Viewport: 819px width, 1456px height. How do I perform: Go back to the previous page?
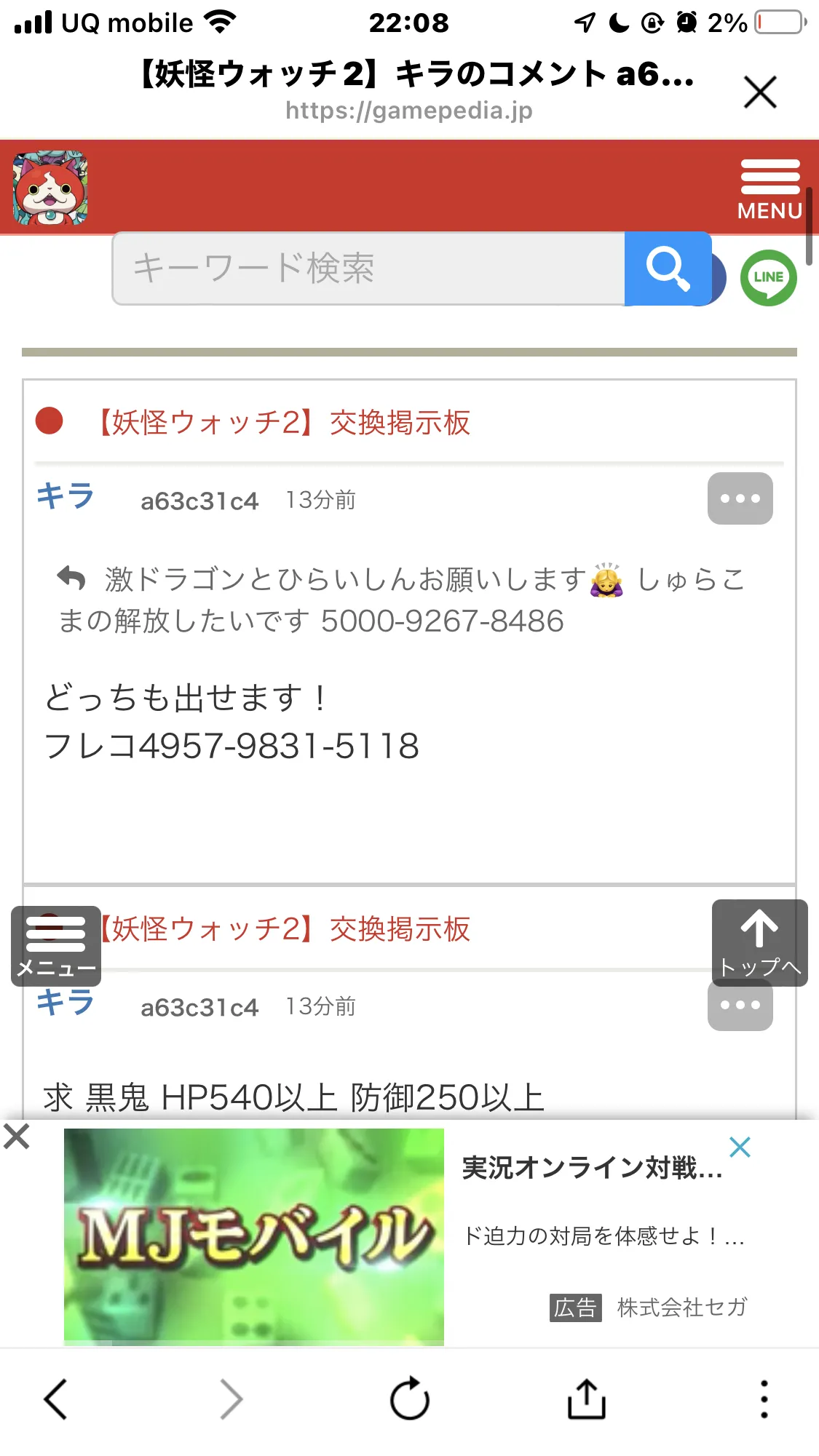55,1399
